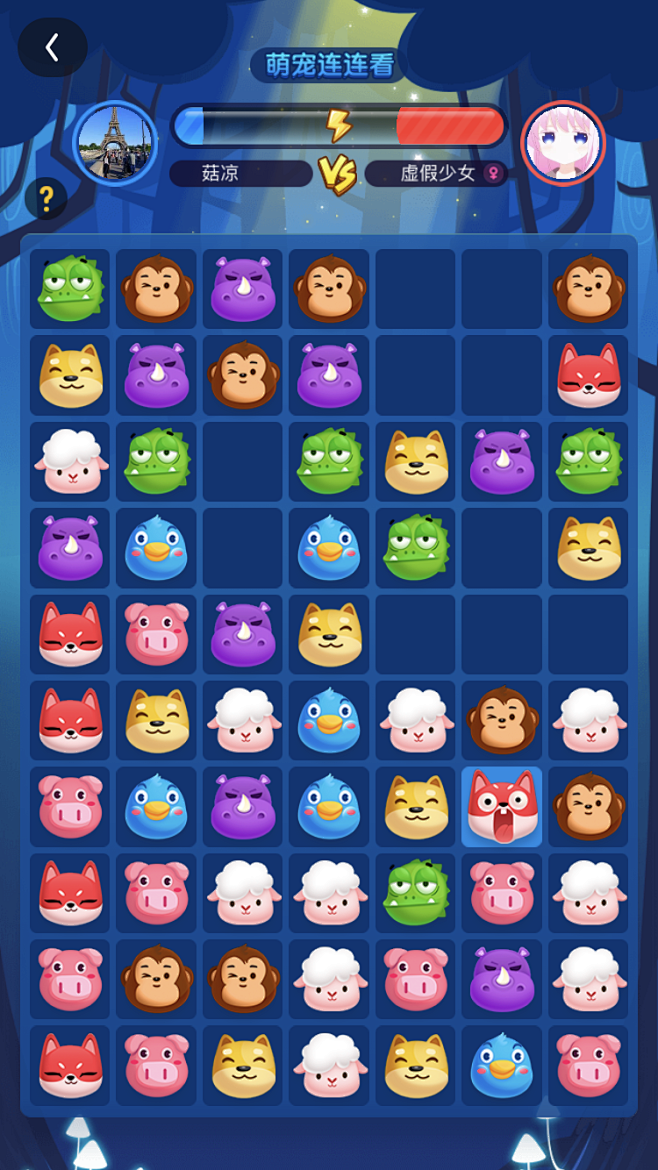Go back using the top arrow
This screenshot has width=658, height=1170.
[52, 47]
